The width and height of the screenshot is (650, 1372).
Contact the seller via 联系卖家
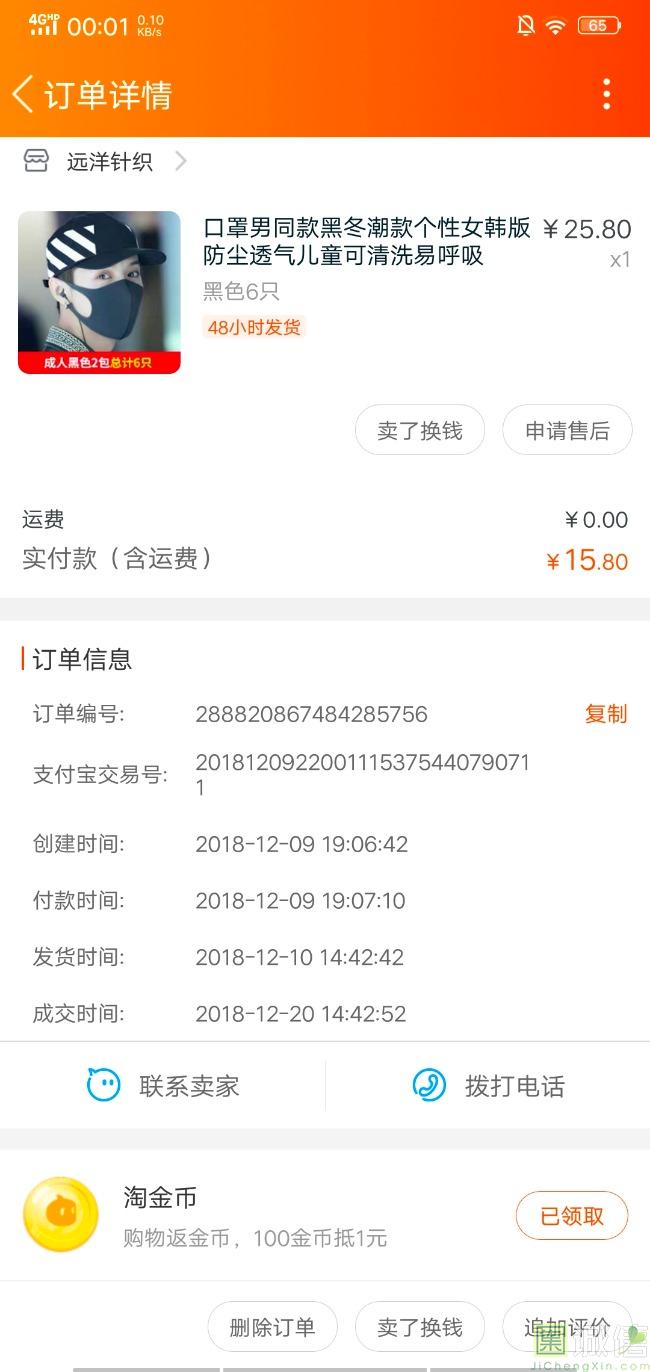coord(163,1086)
